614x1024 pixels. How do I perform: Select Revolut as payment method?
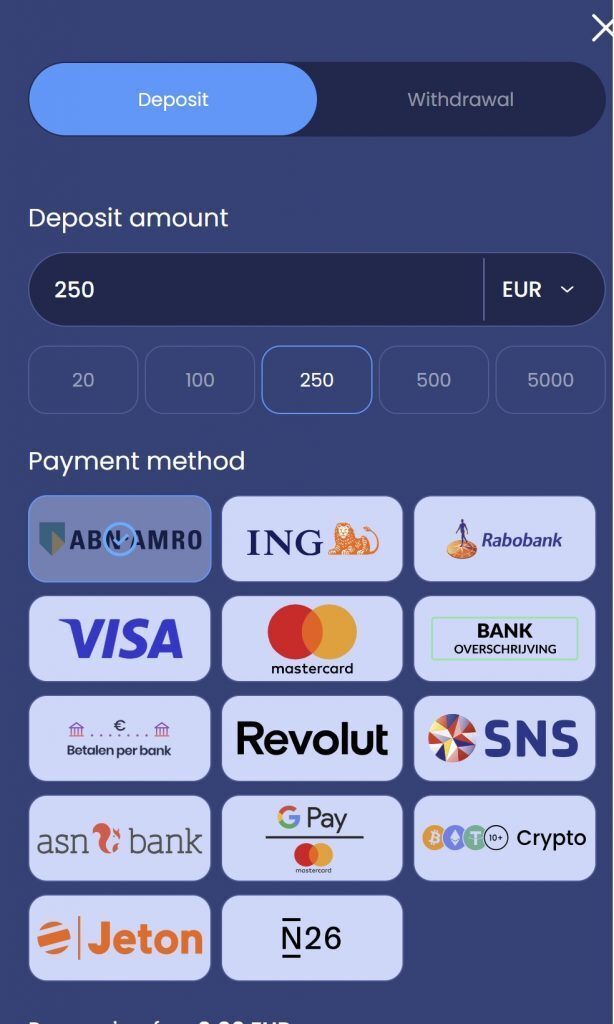click(312, 739)
